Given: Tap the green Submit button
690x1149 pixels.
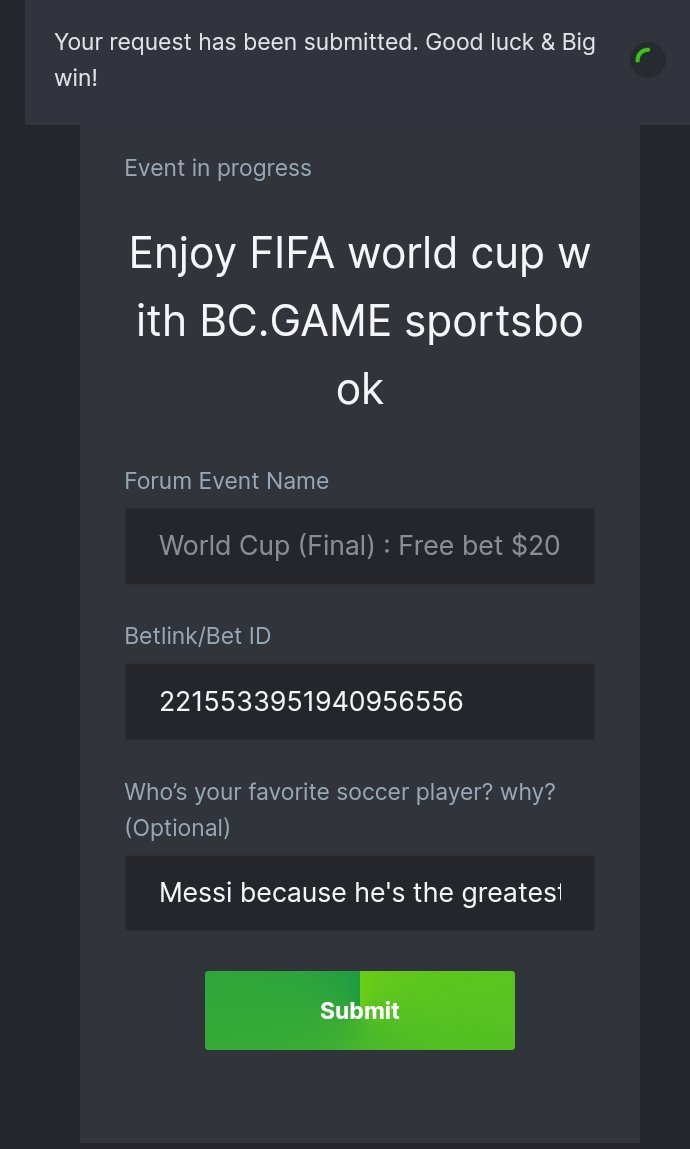Looking at the screenshot, I should click(x=359, y=1010).
